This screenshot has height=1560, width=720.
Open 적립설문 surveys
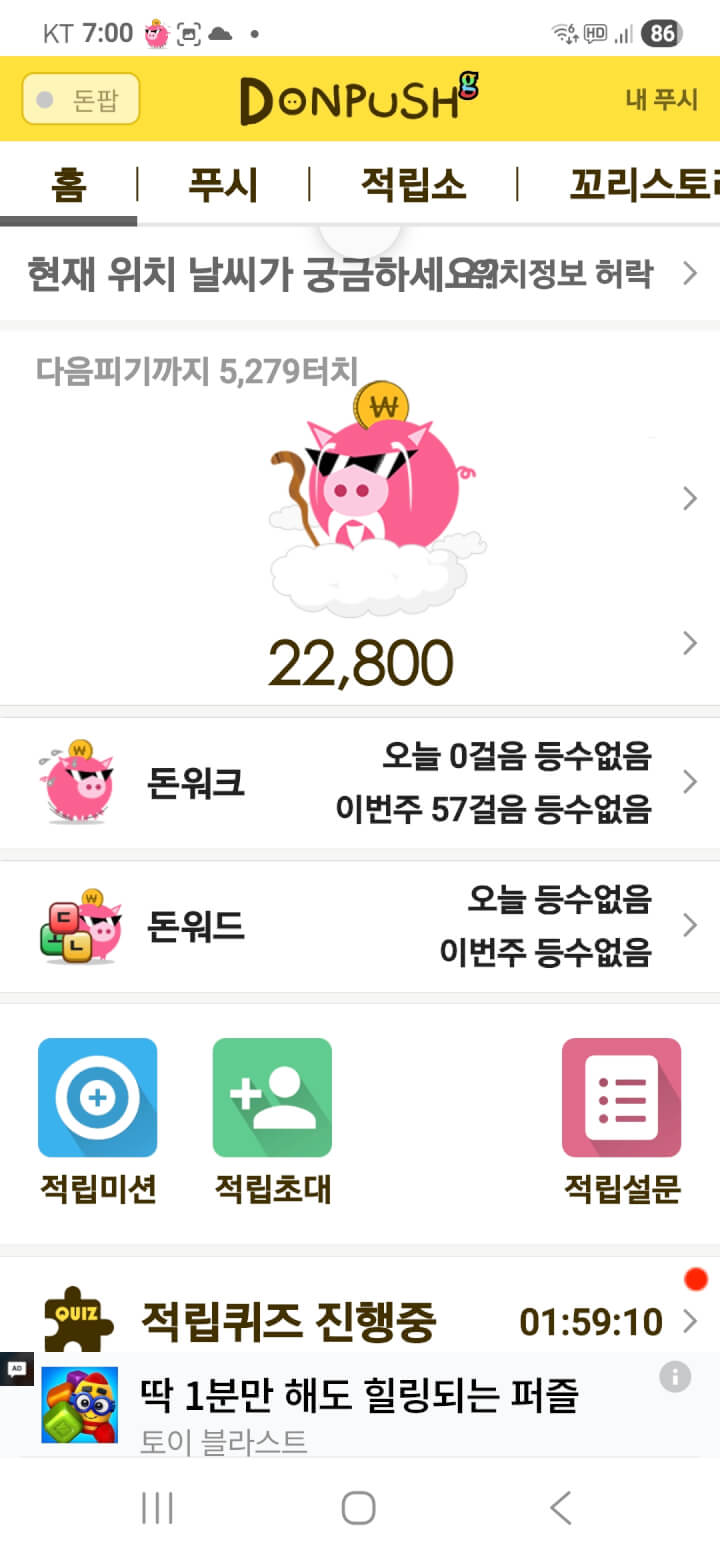[x=621, y=1120]
